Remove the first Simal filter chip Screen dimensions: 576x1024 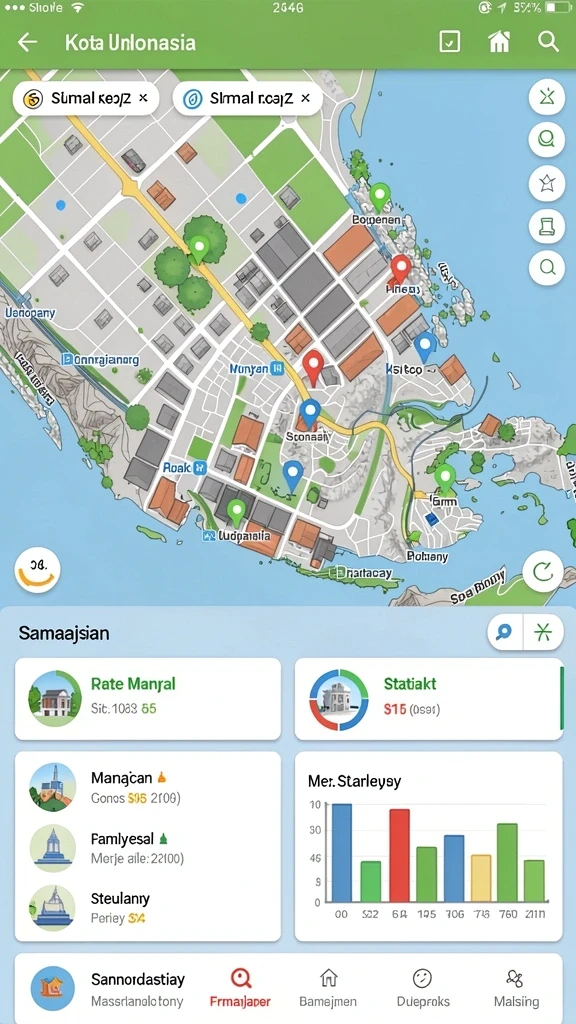coord(144,99)
